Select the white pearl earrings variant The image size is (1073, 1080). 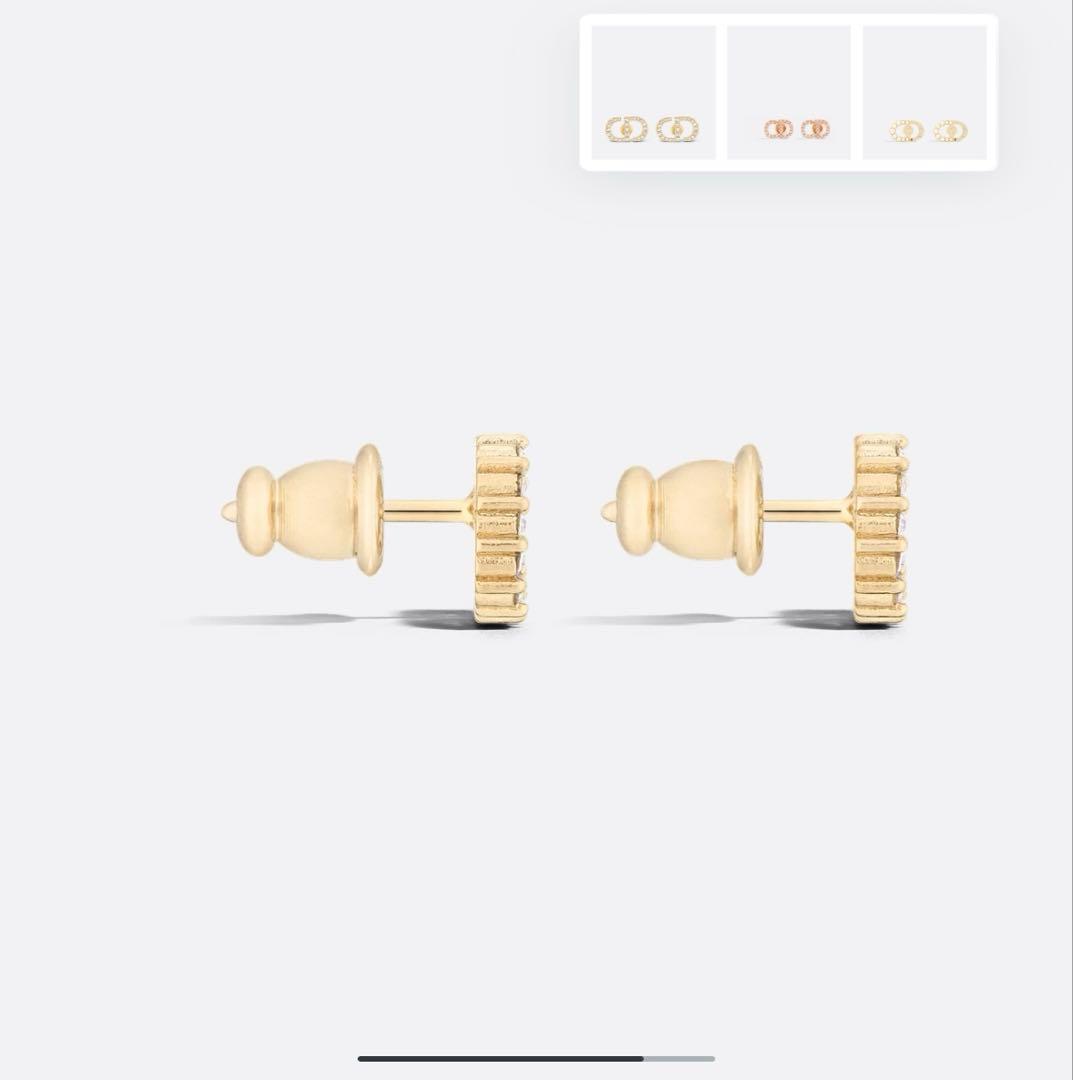[924, 93]
